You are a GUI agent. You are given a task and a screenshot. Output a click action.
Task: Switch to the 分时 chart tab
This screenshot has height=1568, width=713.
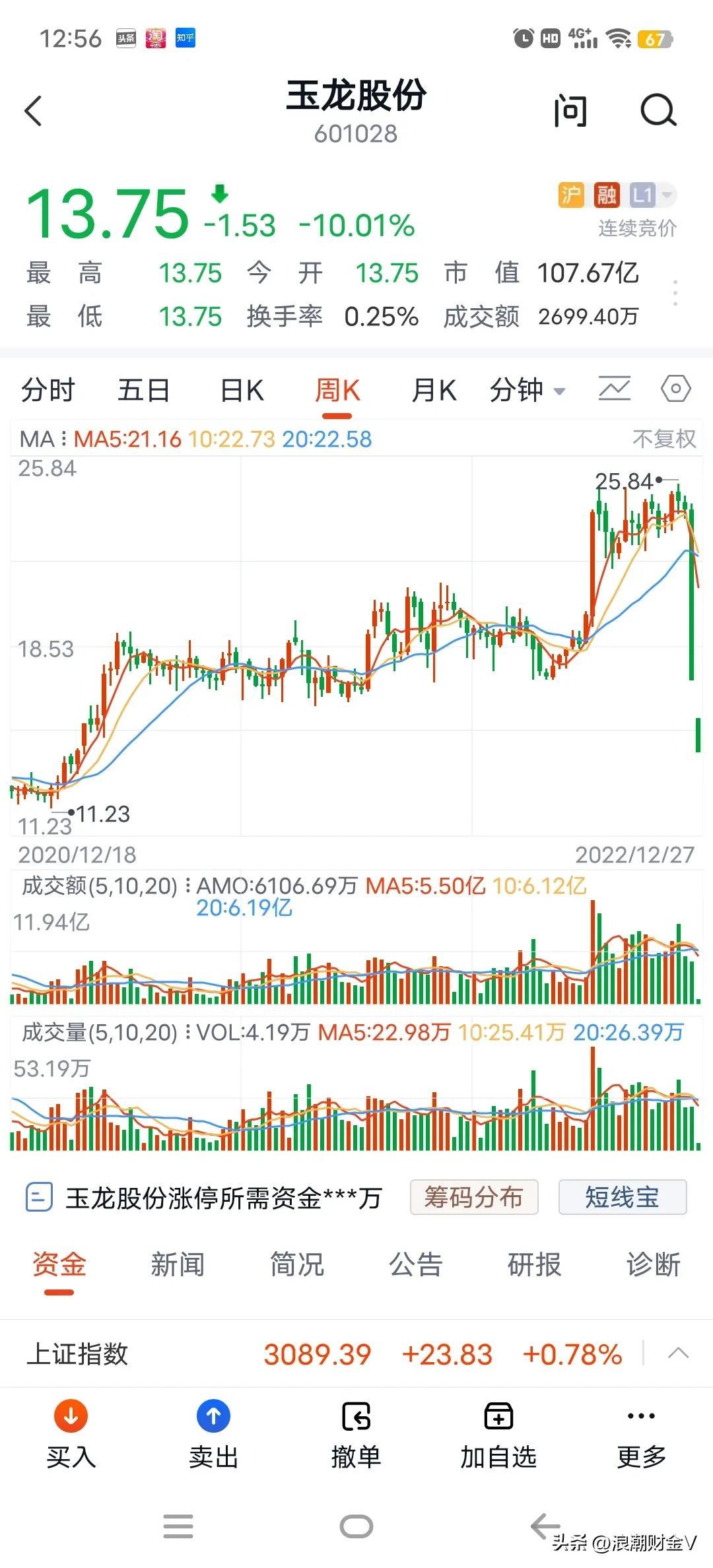coord(48,390)
